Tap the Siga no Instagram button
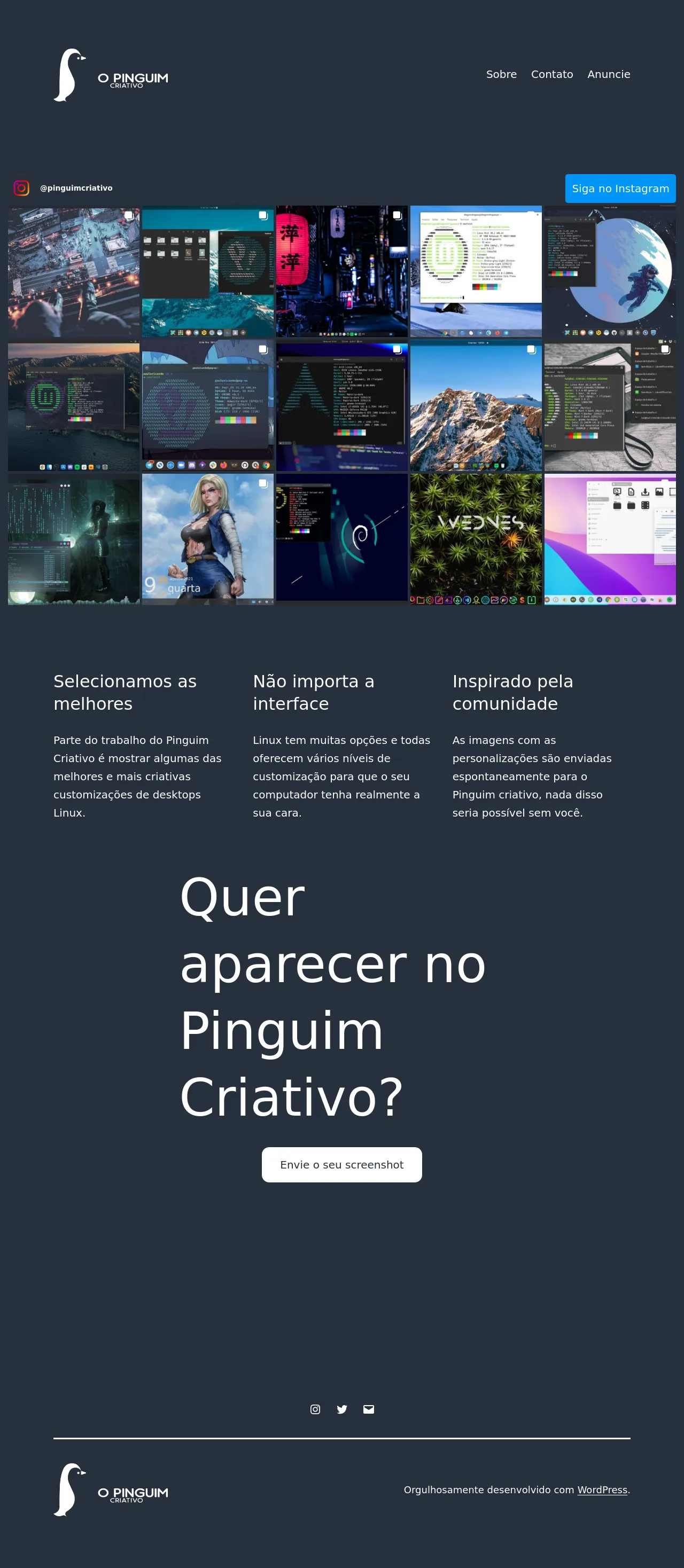The width and height of the screenshot is (684, 1568). [x=619, y=189]
